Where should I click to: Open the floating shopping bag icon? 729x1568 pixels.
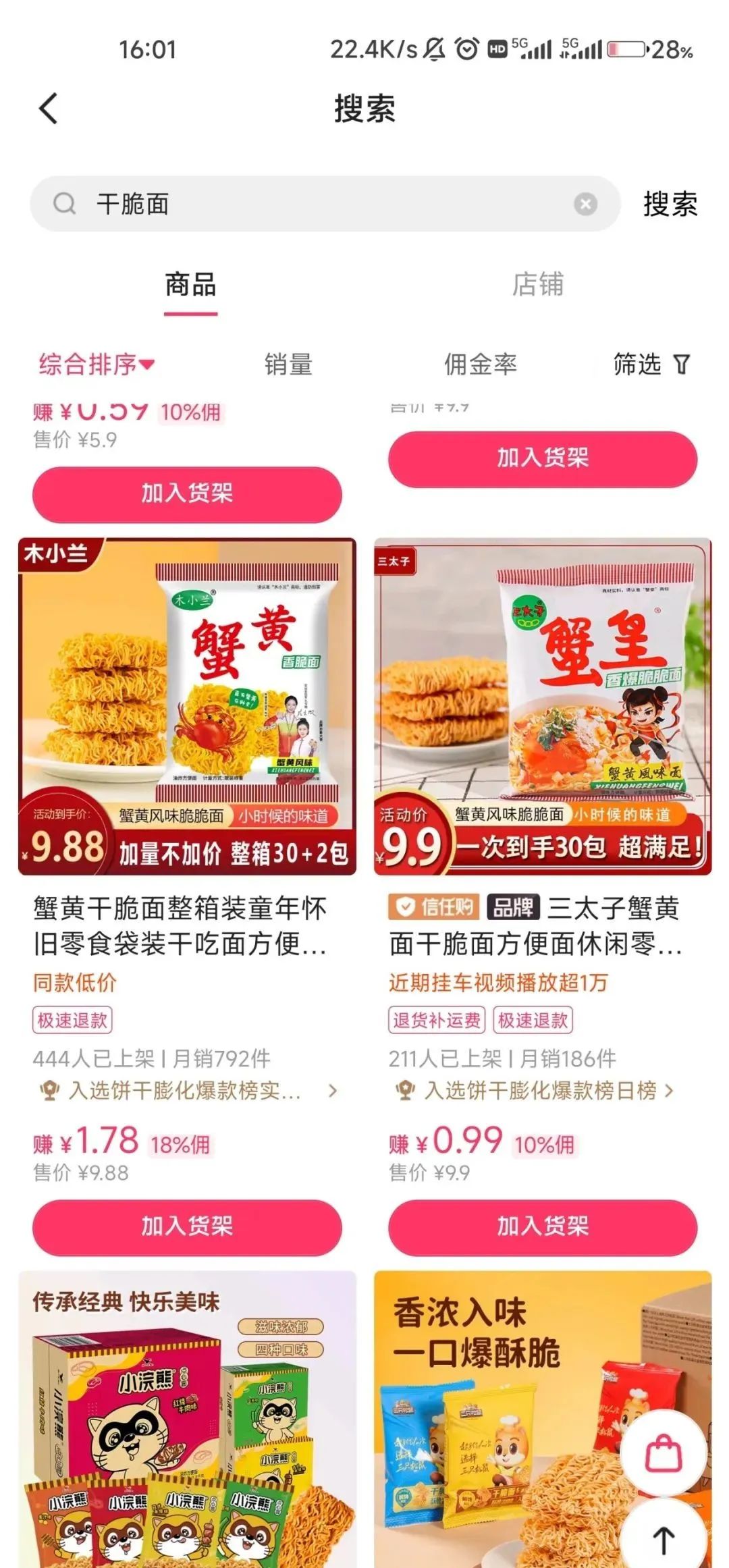(663, 1452)
